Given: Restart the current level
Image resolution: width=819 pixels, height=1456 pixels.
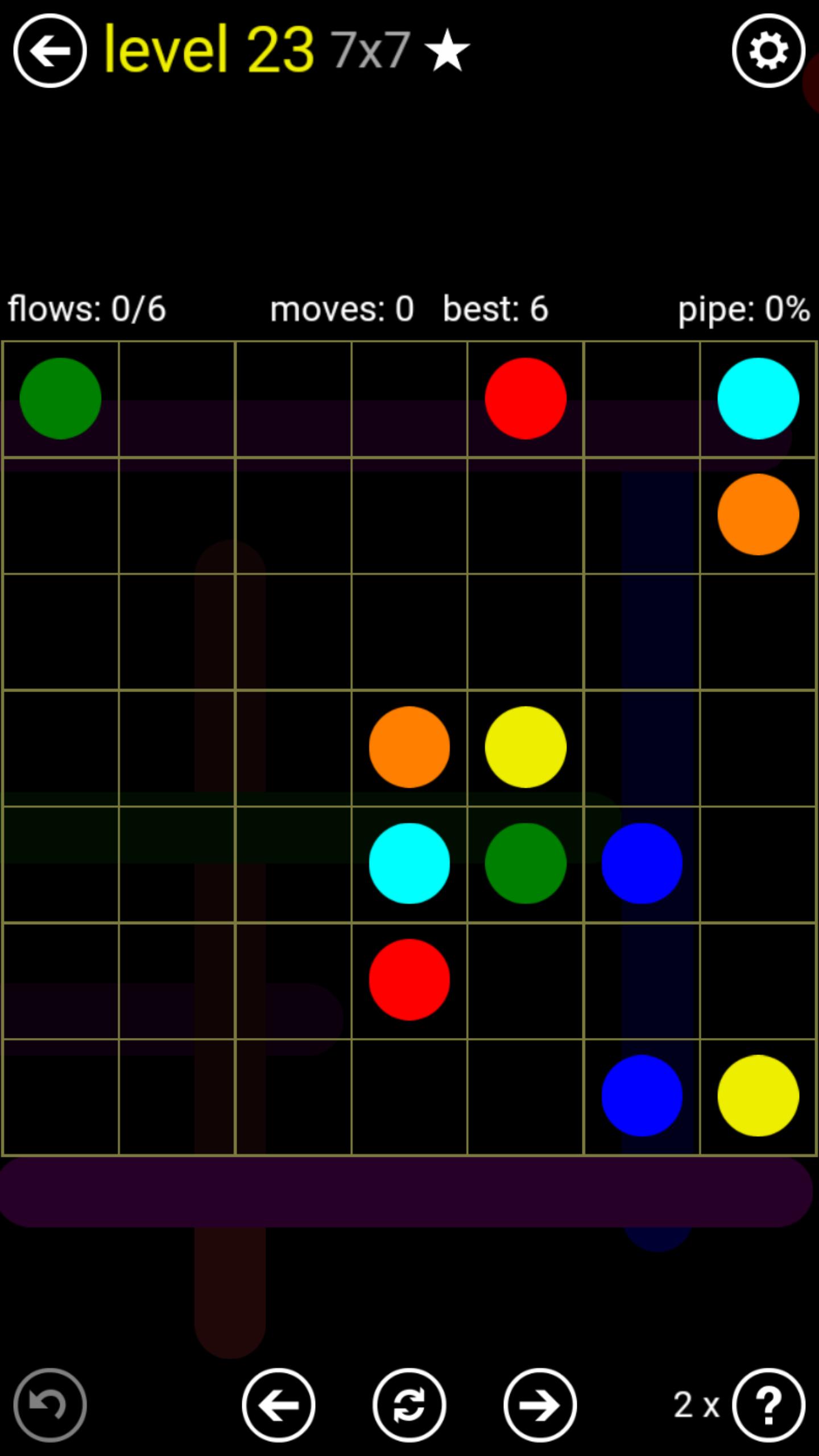Looking at the screenshot, I should 409,1405.
